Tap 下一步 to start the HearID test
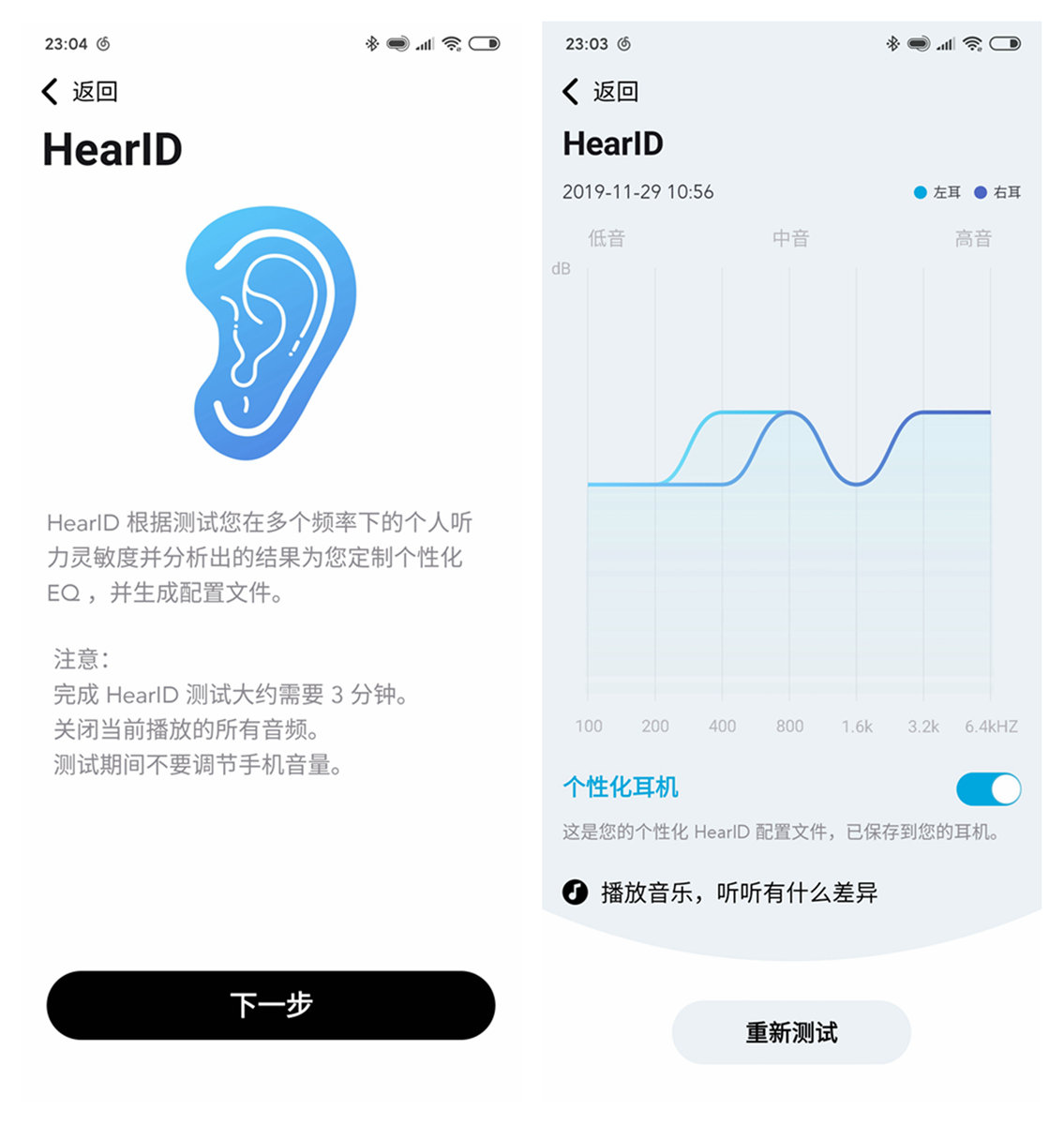 (x=270, y=1005)
